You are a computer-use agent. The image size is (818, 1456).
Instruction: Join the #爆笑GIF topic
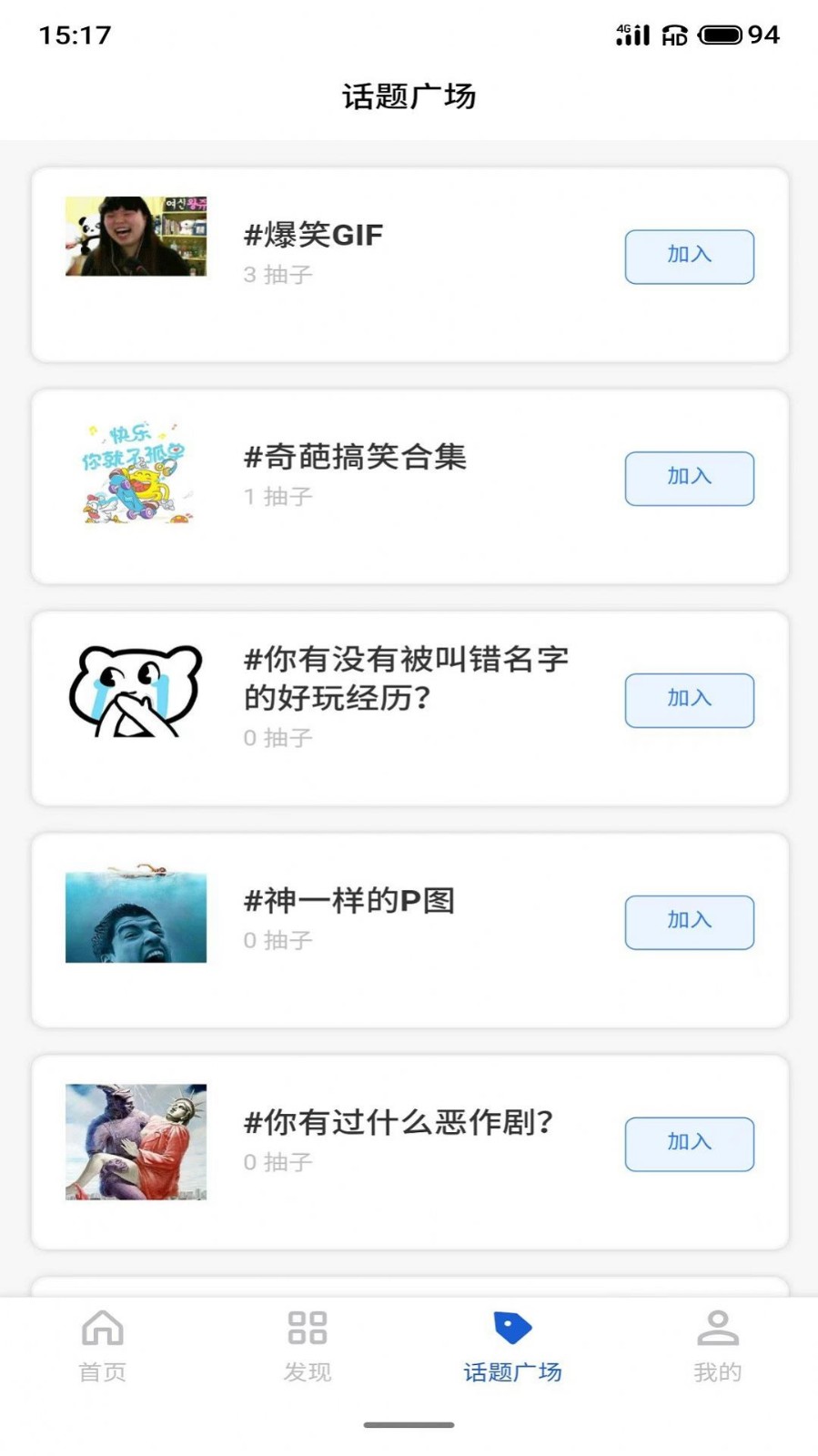point(689,257)
